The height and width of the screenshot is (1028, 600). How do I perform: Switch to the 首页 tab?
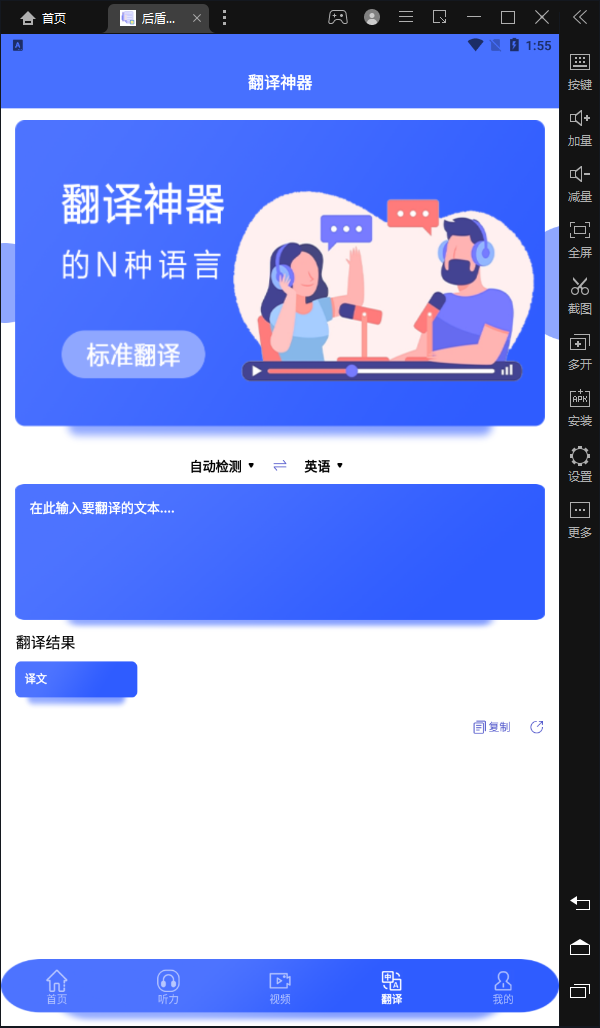(57, 986)
